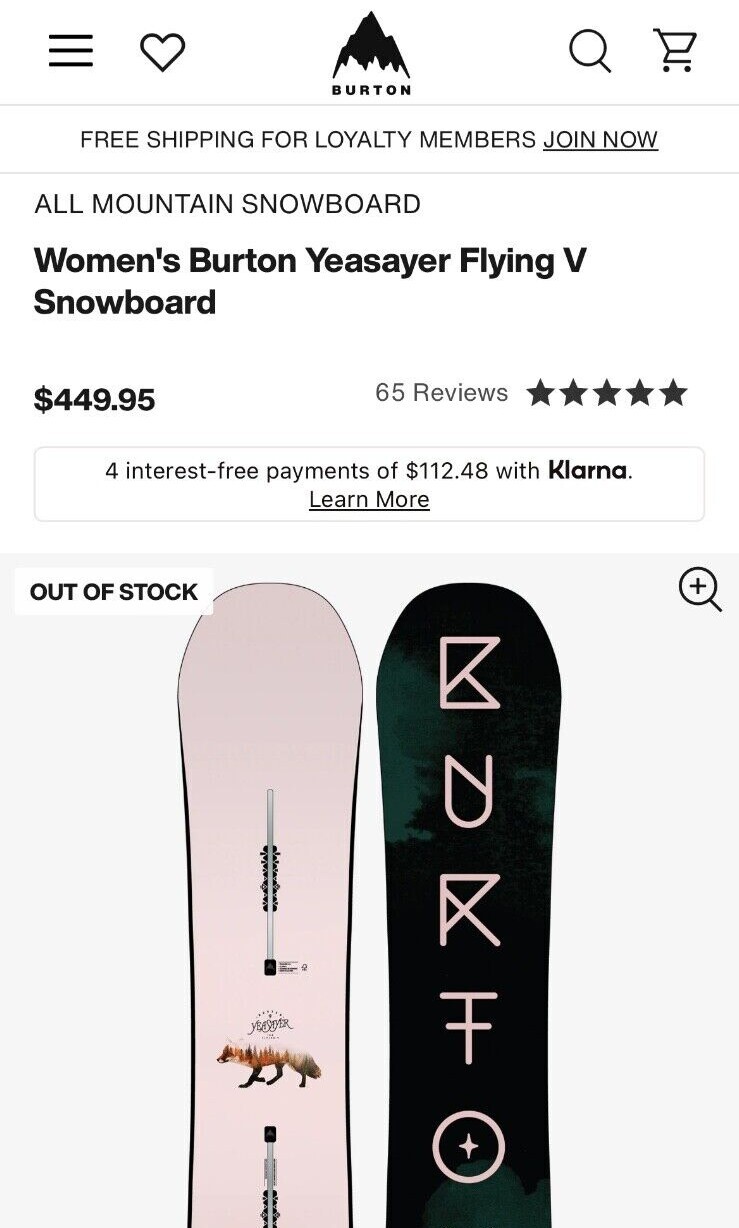Click the image zoom magnifier icon

coord(699,590)
